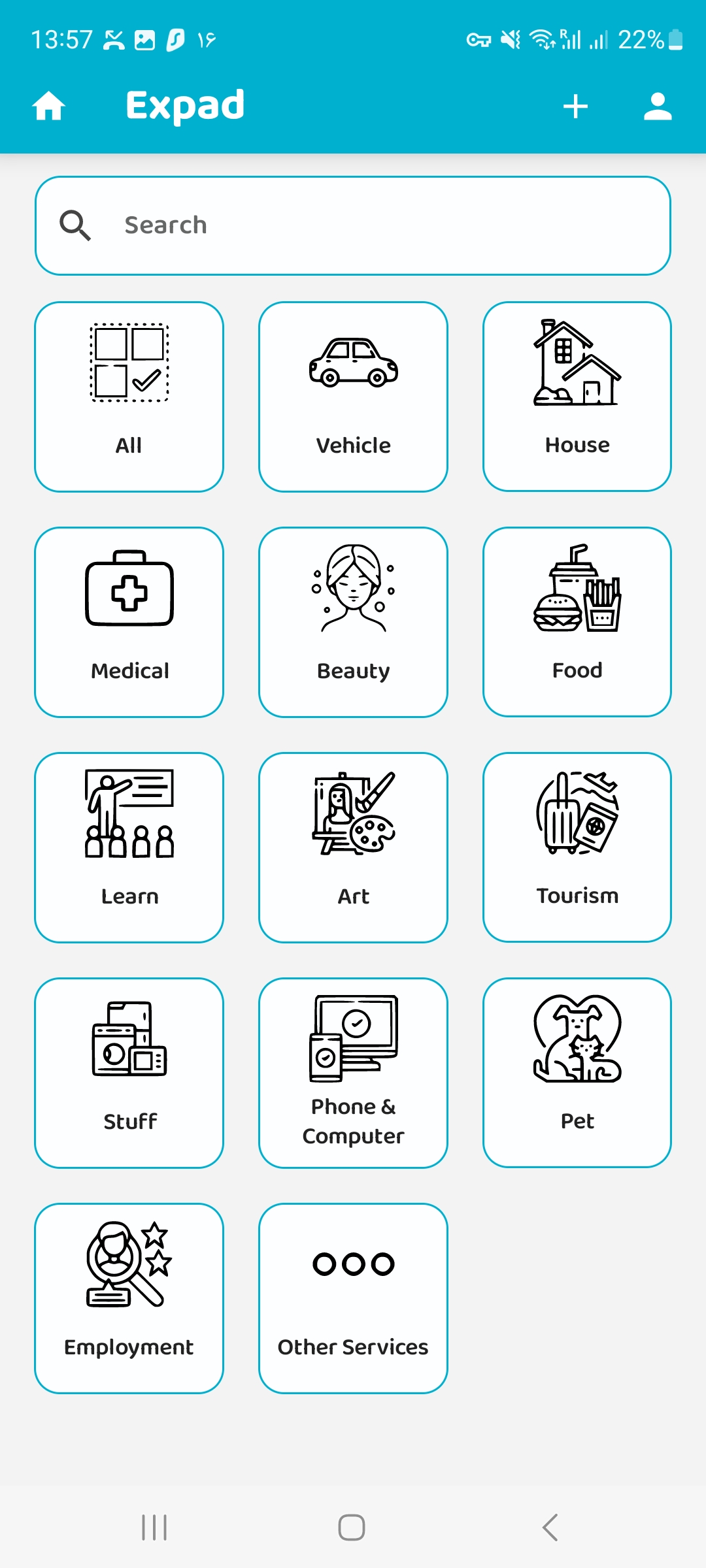This screenshot has height=1568, width=706.
Task: Add a new listing with the plus icon
Action: pyautogui.click(x=575, y=106)
